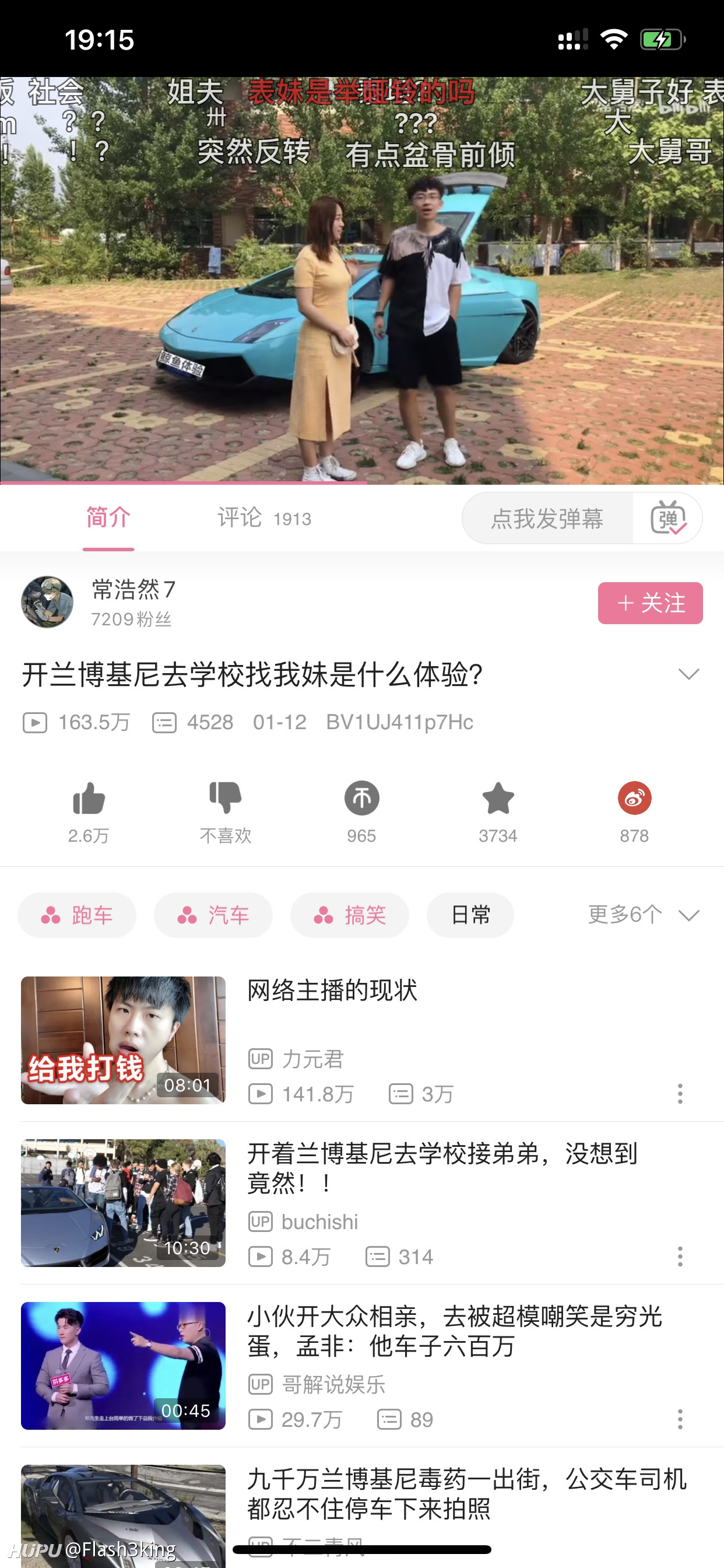Select the 日常 tag chip
Viewport: 724px width, 1568px height.
470,915
